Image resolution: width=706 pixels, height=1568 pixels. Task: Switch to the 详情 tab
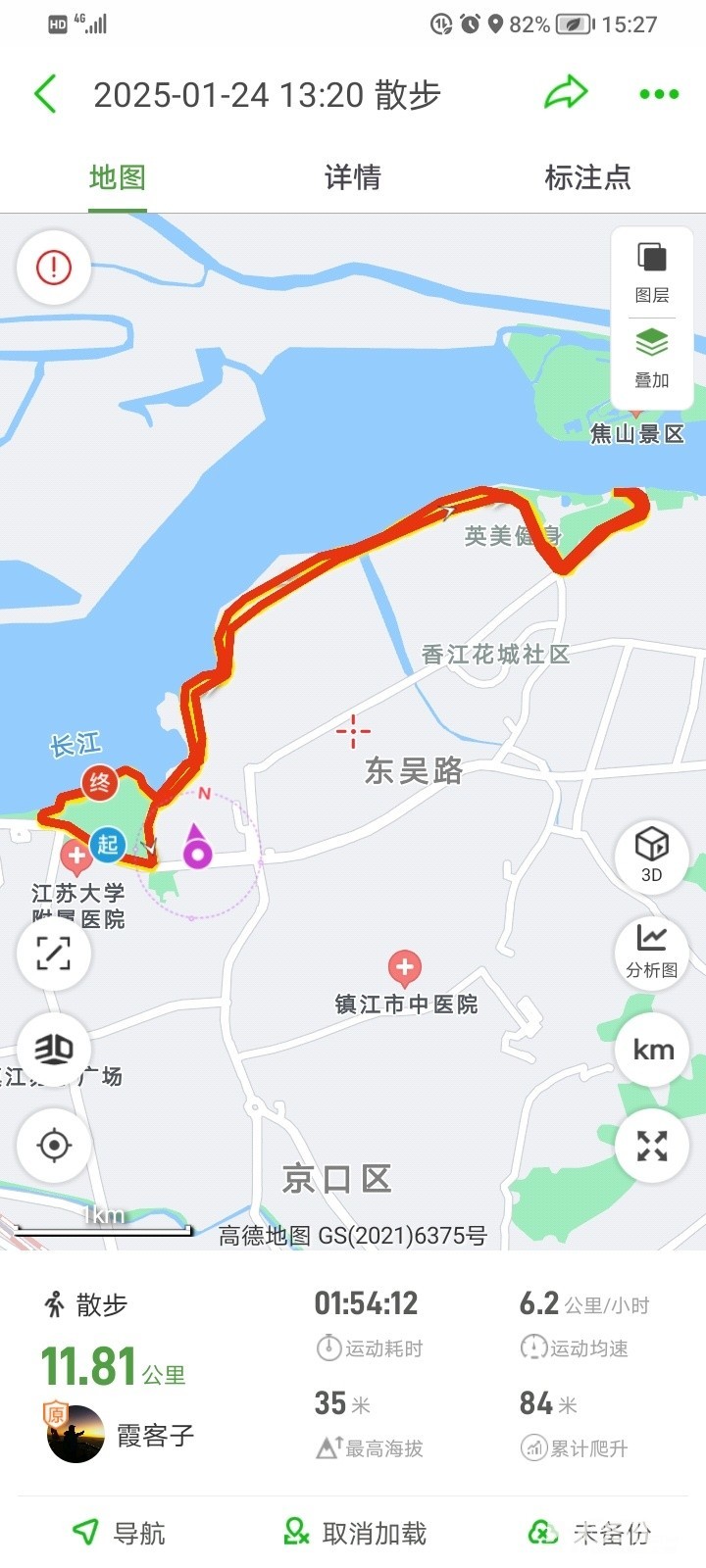[352, 177]
